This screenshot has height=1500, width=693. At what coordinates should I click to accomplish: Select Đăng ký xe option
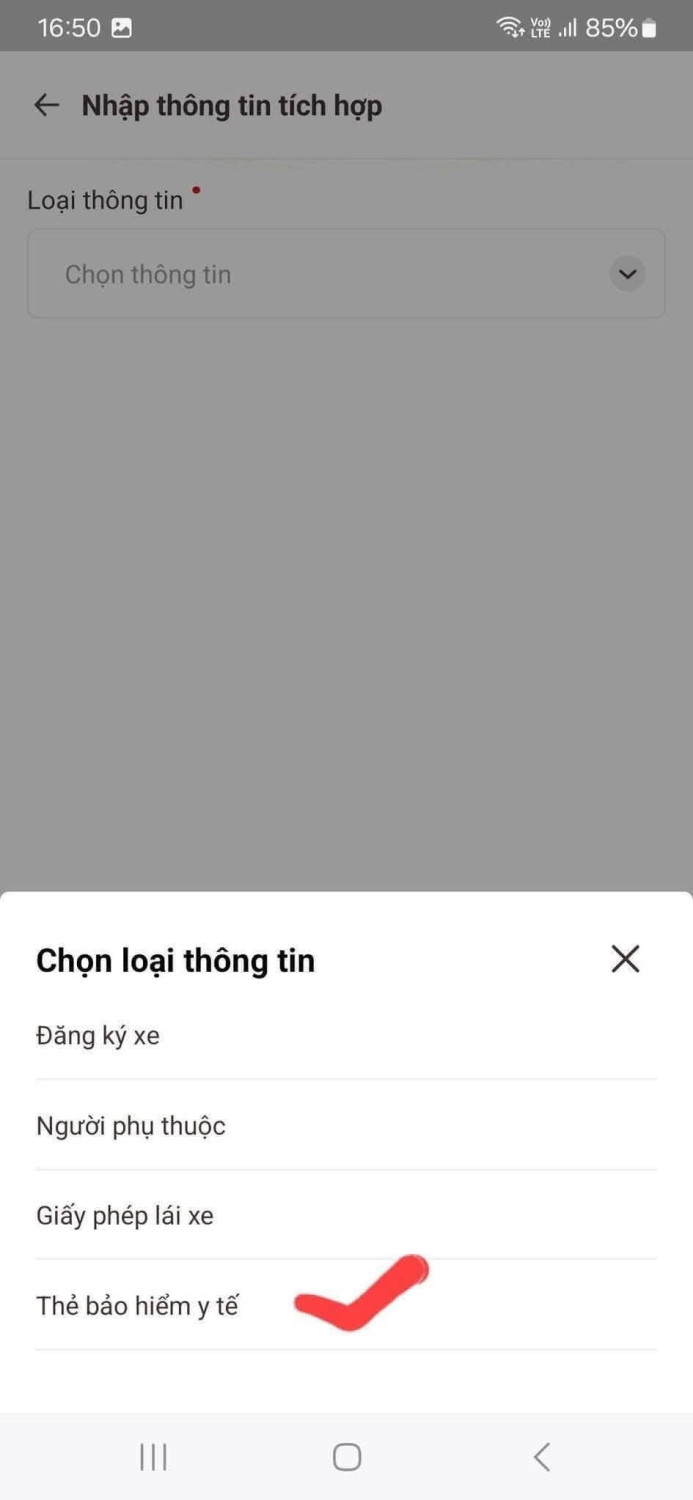pyautogui.click(x=98, y=1036)
